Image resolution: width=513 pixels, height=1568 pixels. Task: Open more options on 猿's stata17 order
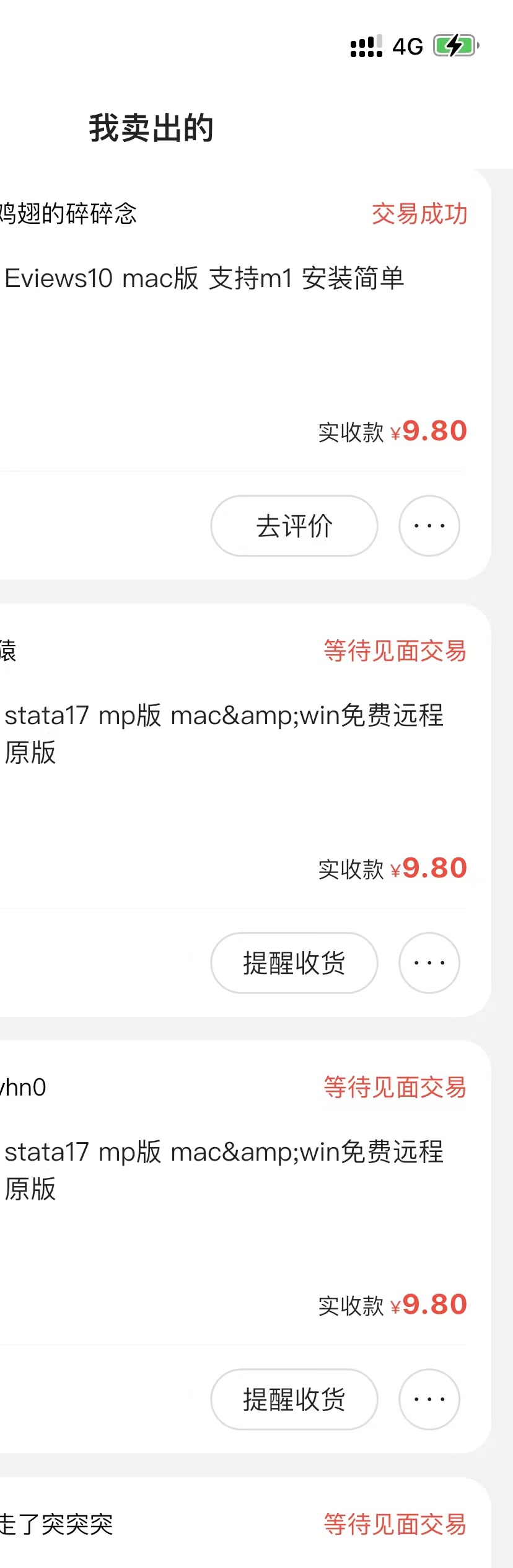coord(429,963)
